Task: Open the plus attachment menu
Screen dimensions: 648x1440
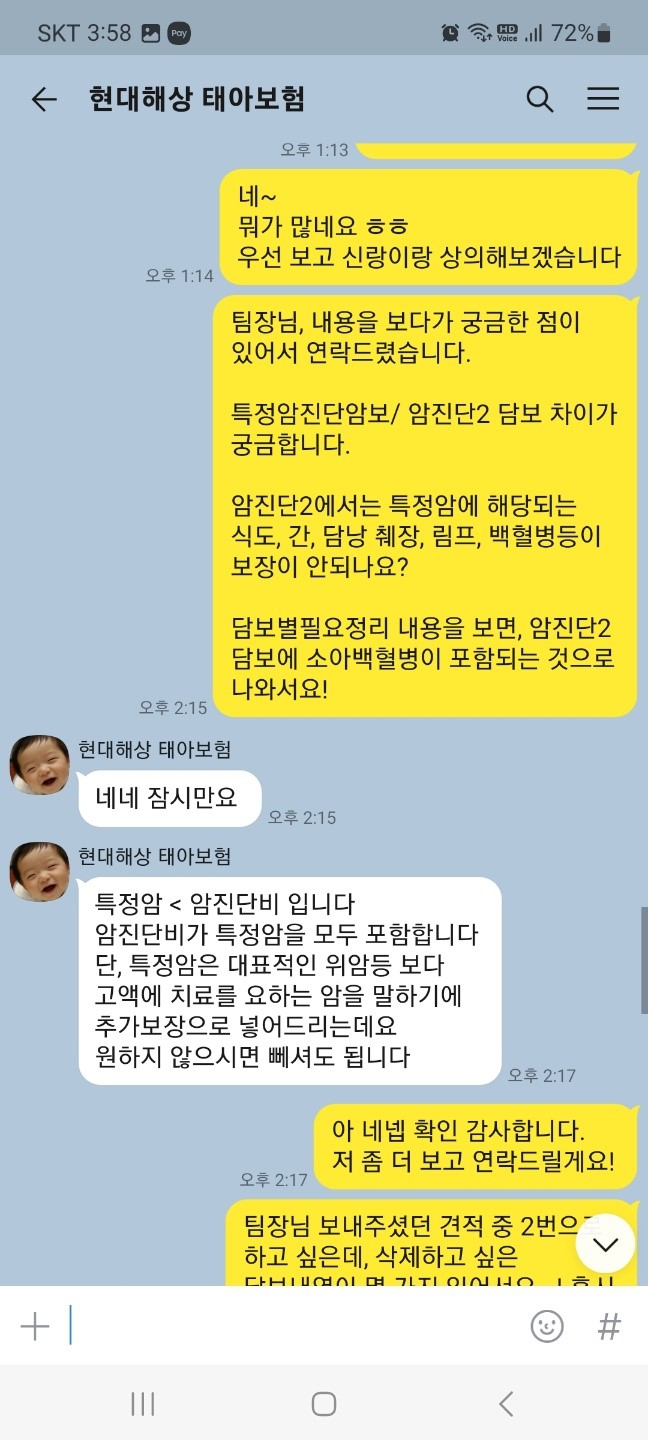Action: (35, 1326)
